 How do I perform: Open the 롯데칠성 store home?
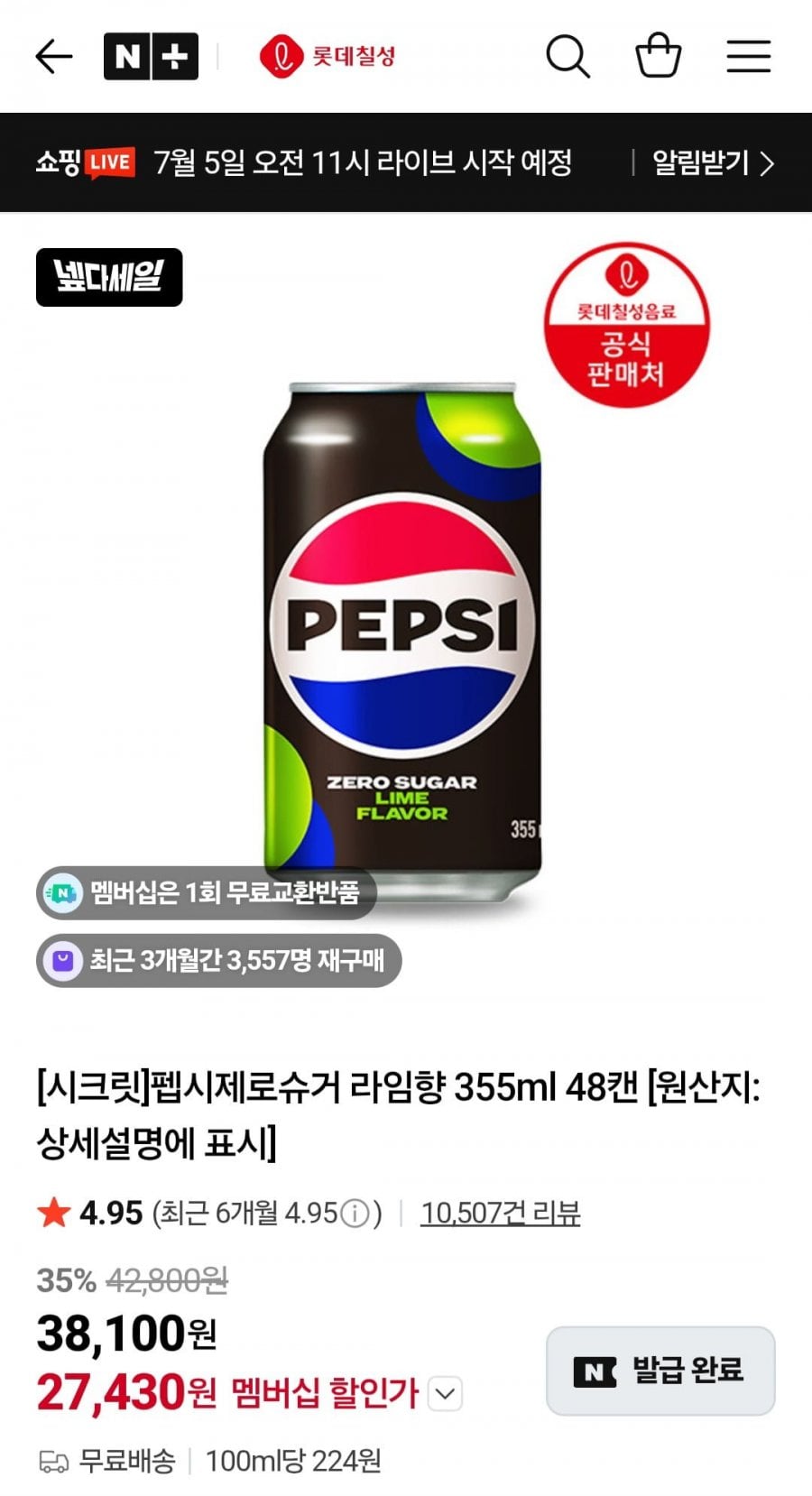[x=328, y=57]
